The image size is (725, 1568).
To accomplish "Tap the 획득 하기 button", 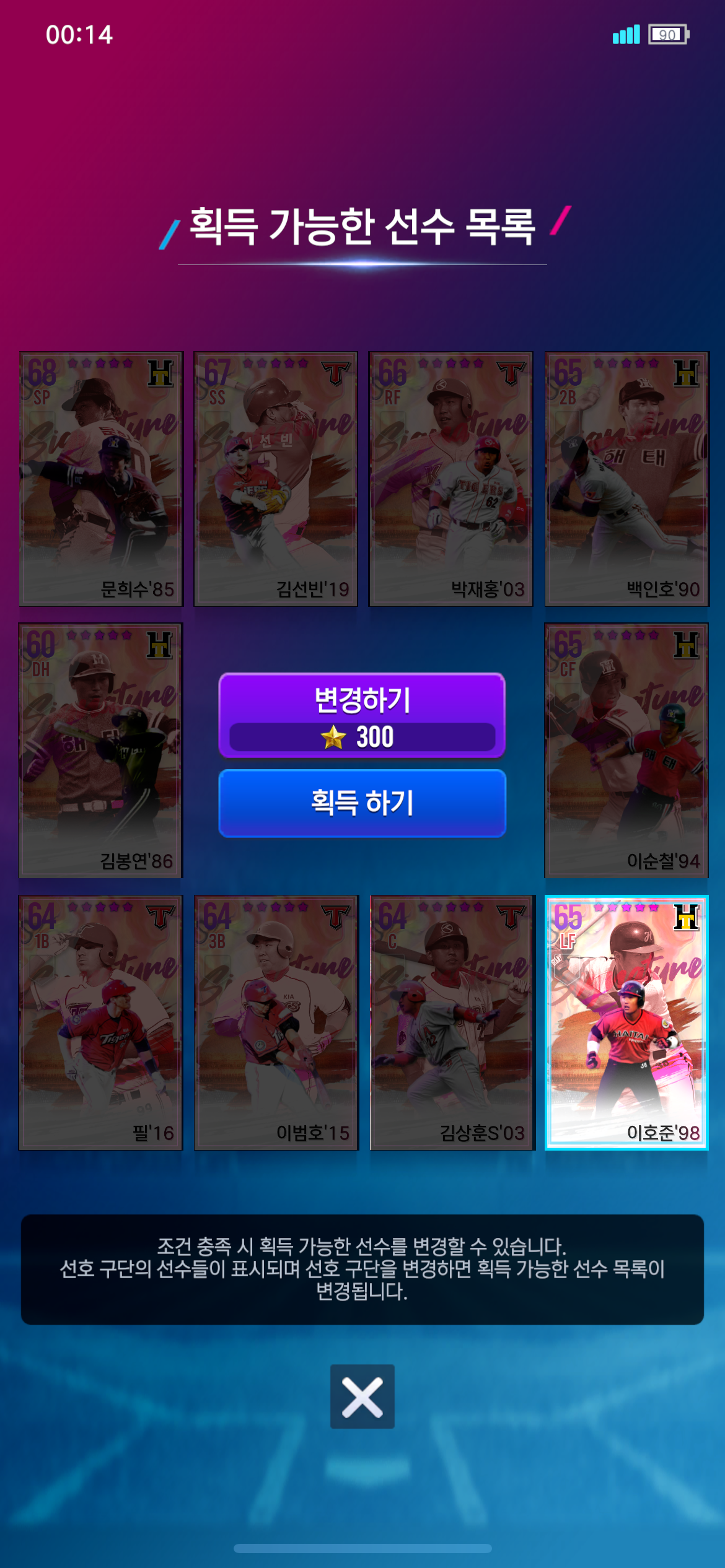I will coord(362,803).
